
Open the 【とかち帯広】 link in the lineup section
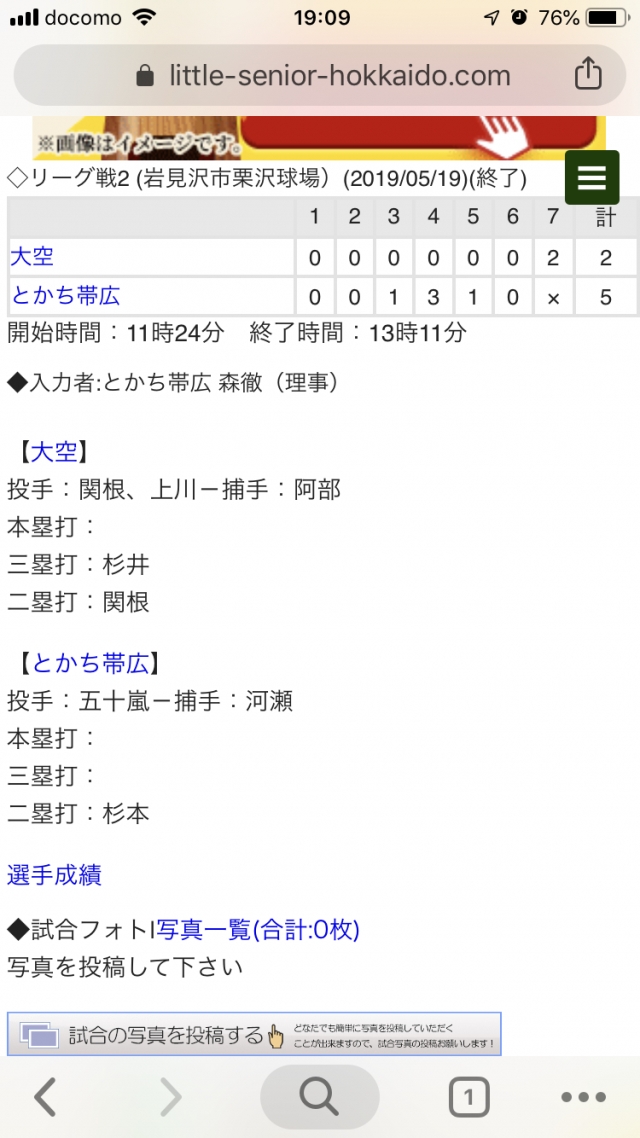pyautogui.click(x=90, y=662)
